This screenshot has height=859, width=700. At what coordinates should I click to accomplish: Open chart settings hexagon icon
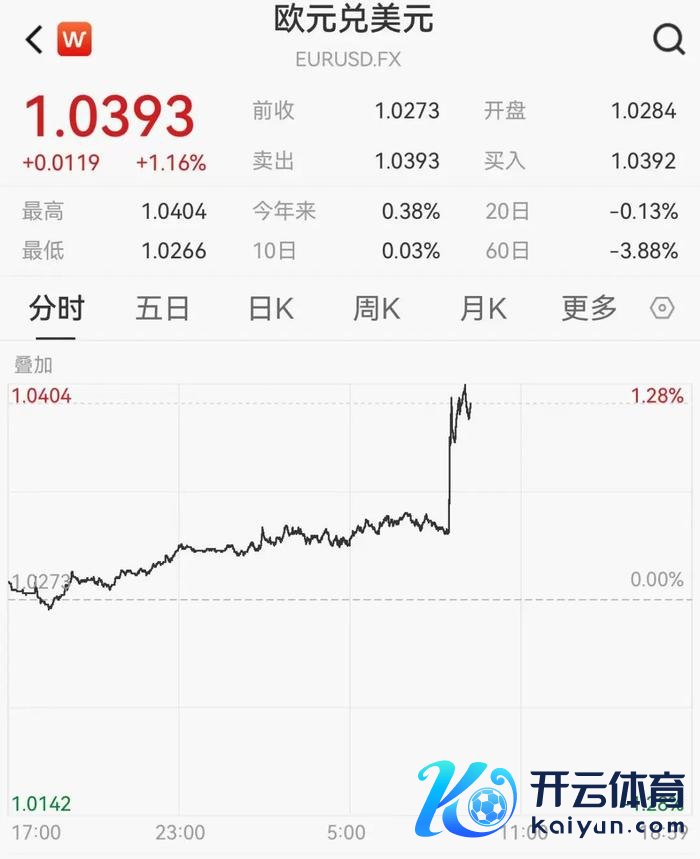[662, 308]
